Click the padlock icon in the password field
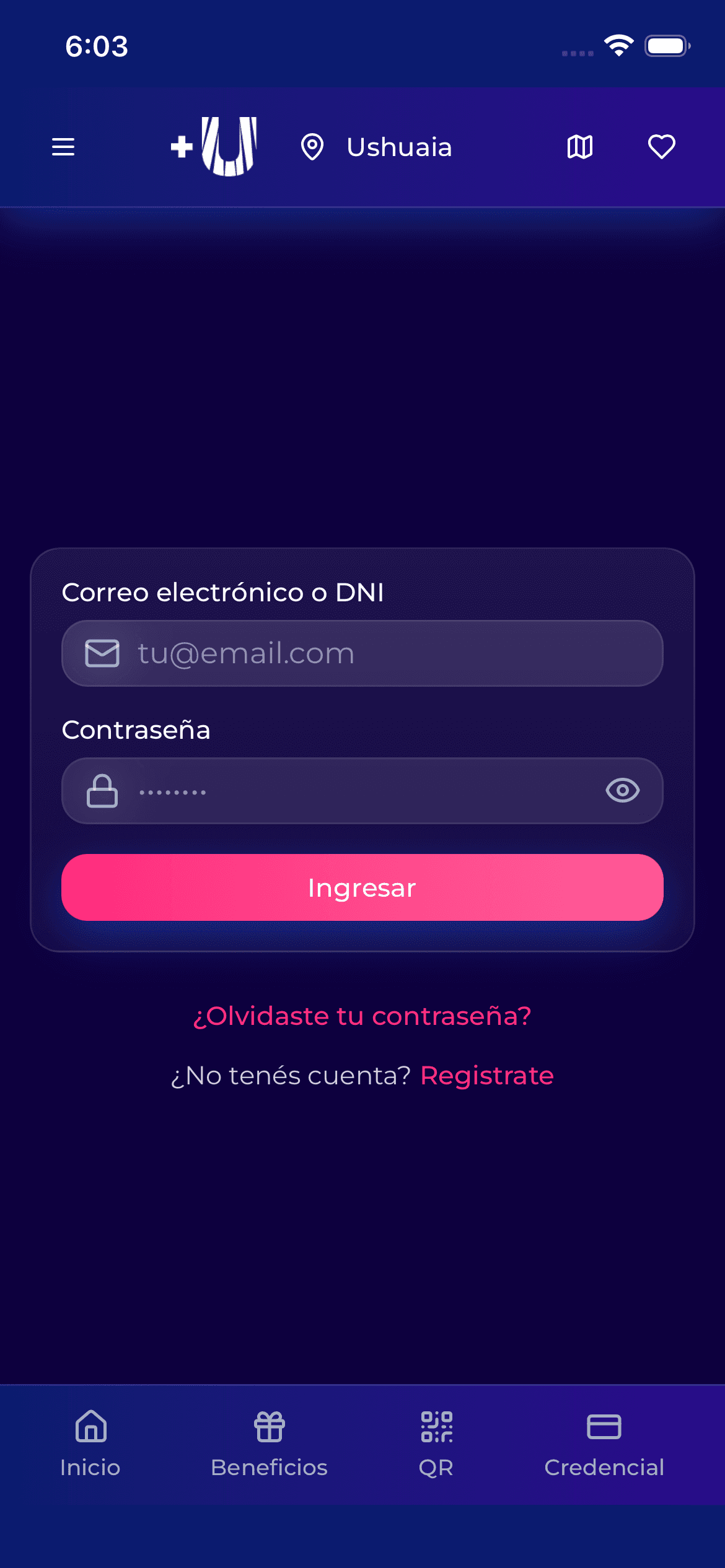 pos(102,791)
